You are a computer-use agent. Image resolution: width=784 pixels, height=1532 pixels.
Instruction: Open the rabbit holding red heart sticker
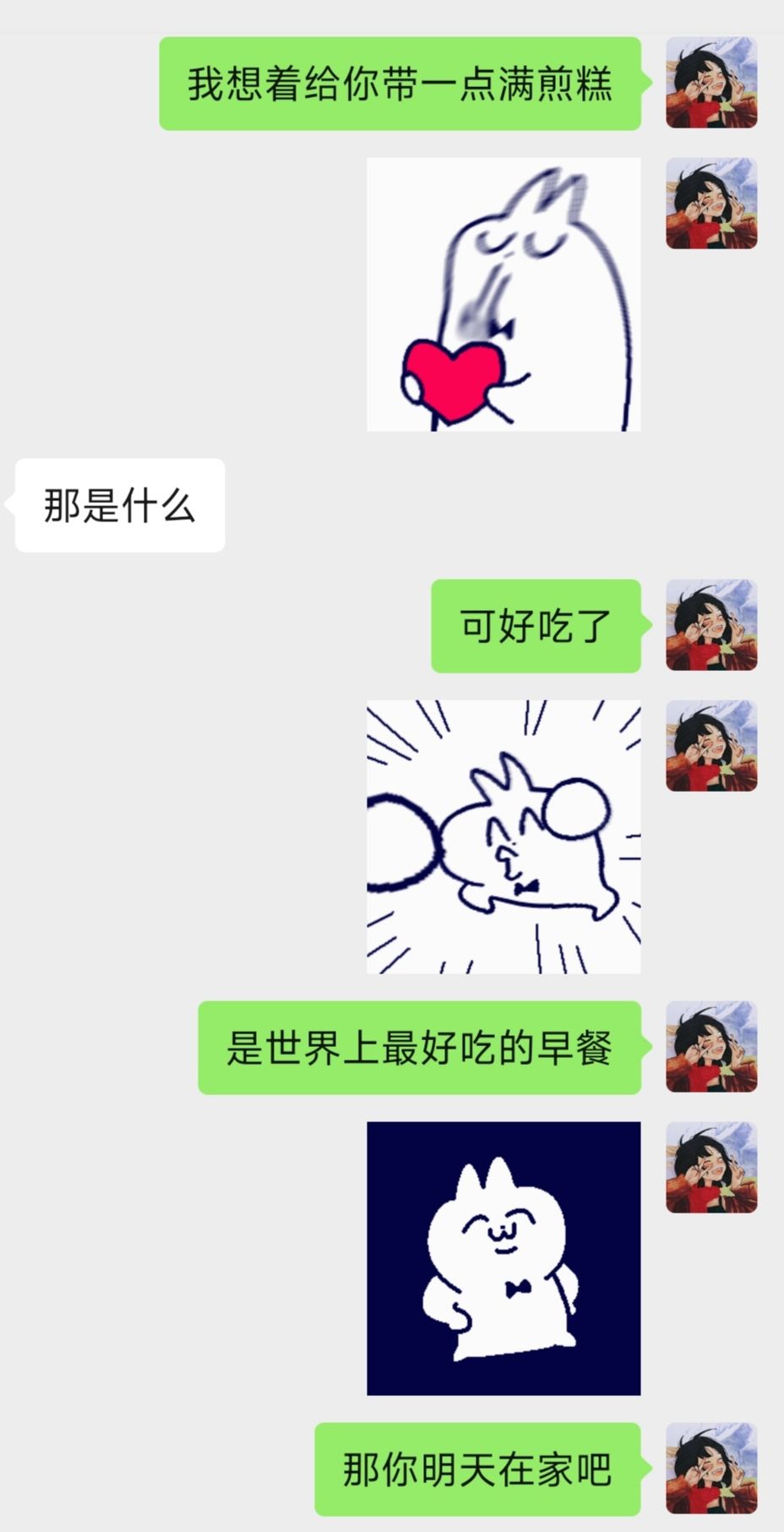504,294
